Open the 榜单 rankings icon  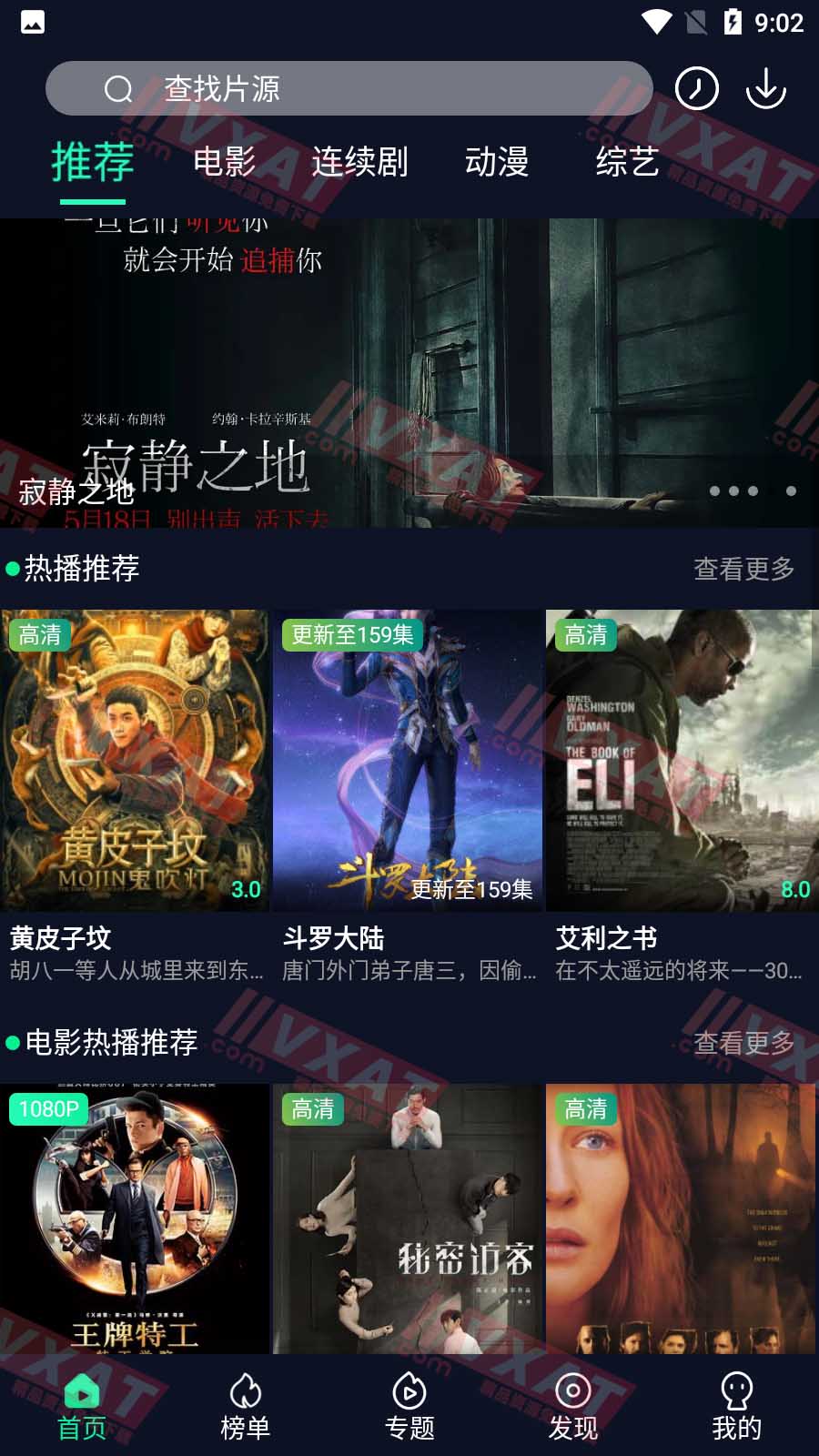246,1391
